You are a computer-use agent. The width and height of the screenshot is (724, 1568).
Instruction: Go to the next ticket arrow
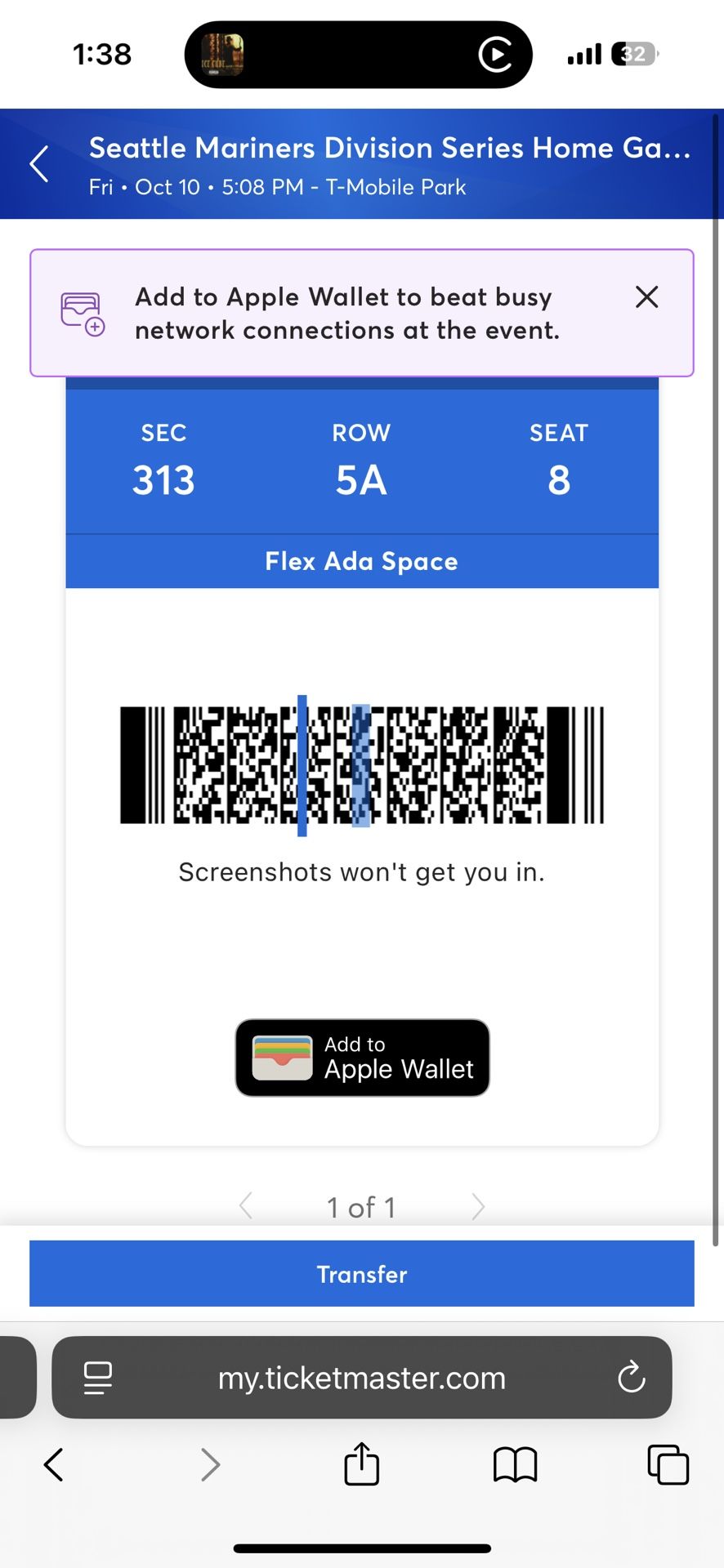click(478, 1207)
